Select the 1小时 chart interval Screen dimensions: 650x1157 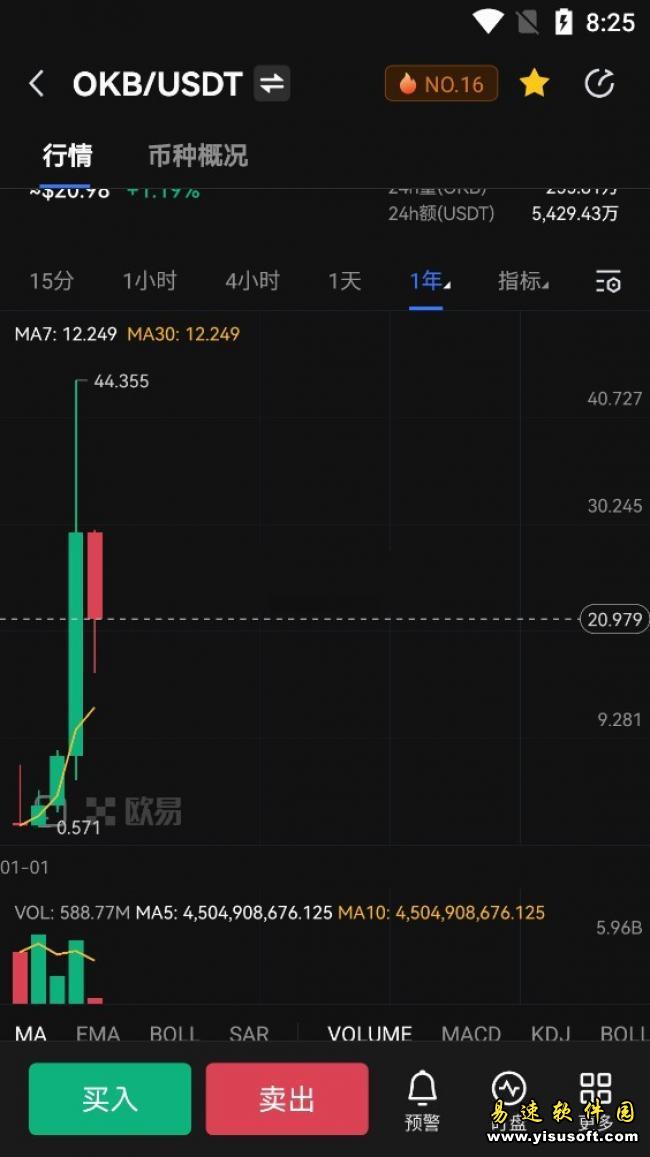(x=150, y=281)
